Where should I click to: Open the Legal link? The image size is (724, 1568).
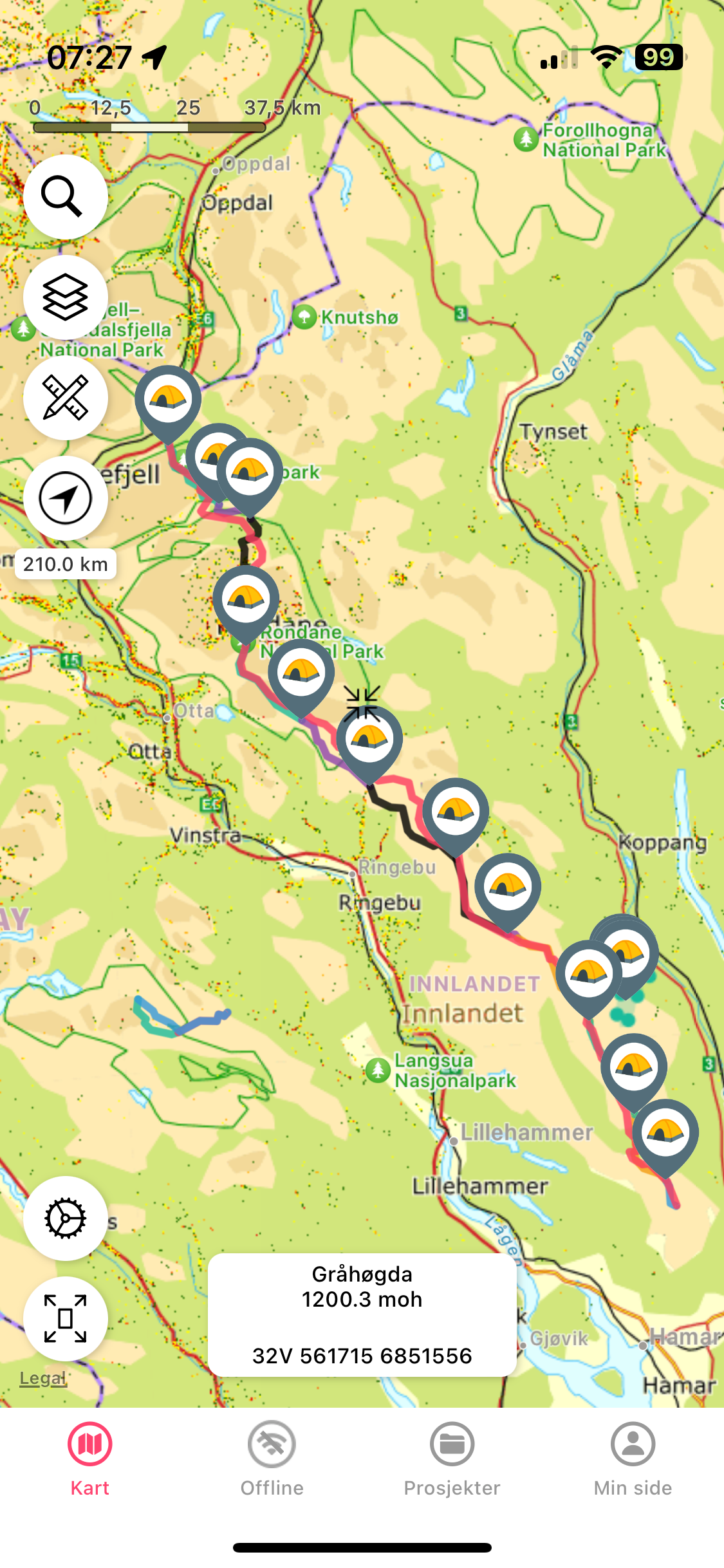(42, 1377)
